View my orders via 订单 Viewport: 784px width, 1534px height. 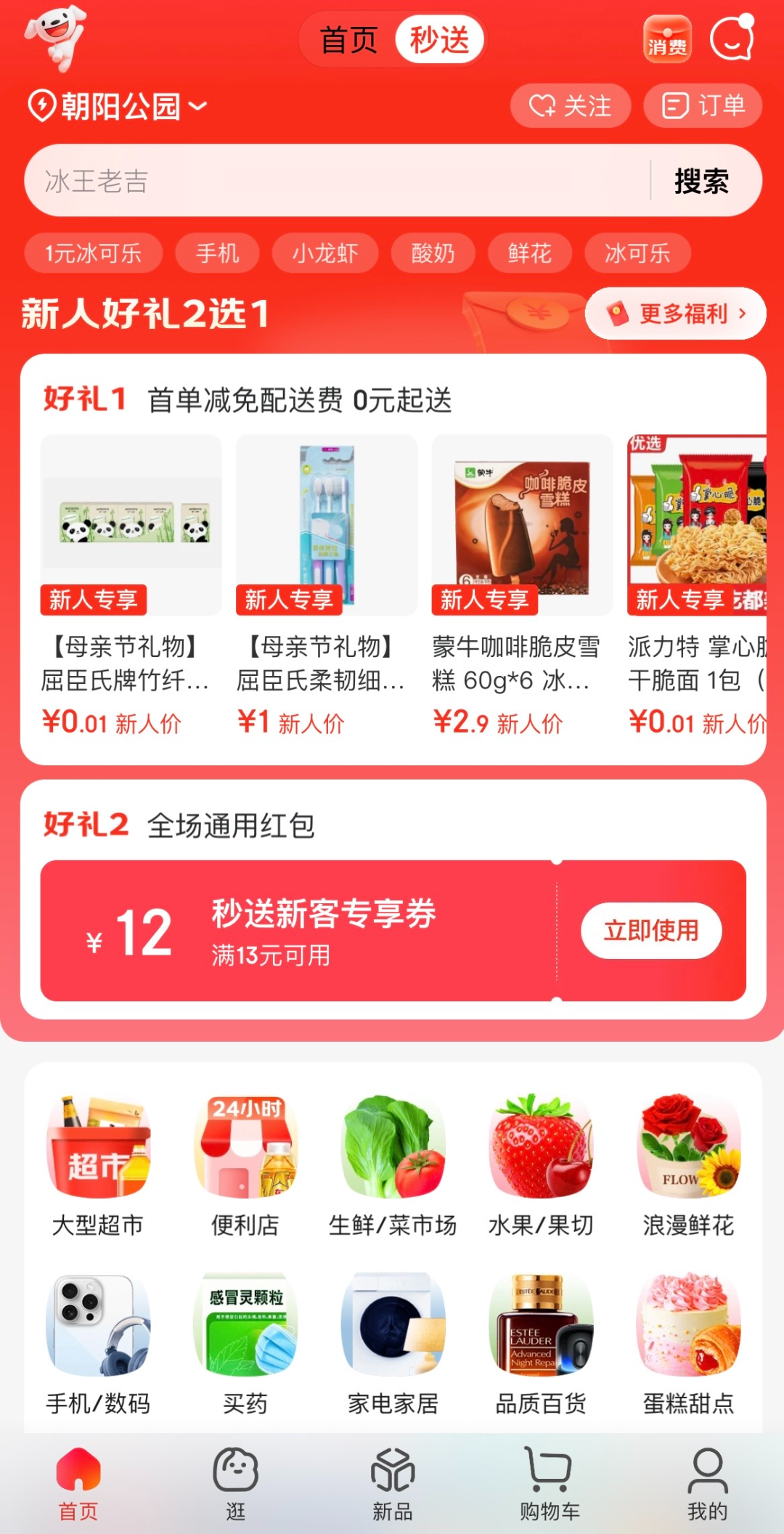pyautogui.click(x=703, y=106)
